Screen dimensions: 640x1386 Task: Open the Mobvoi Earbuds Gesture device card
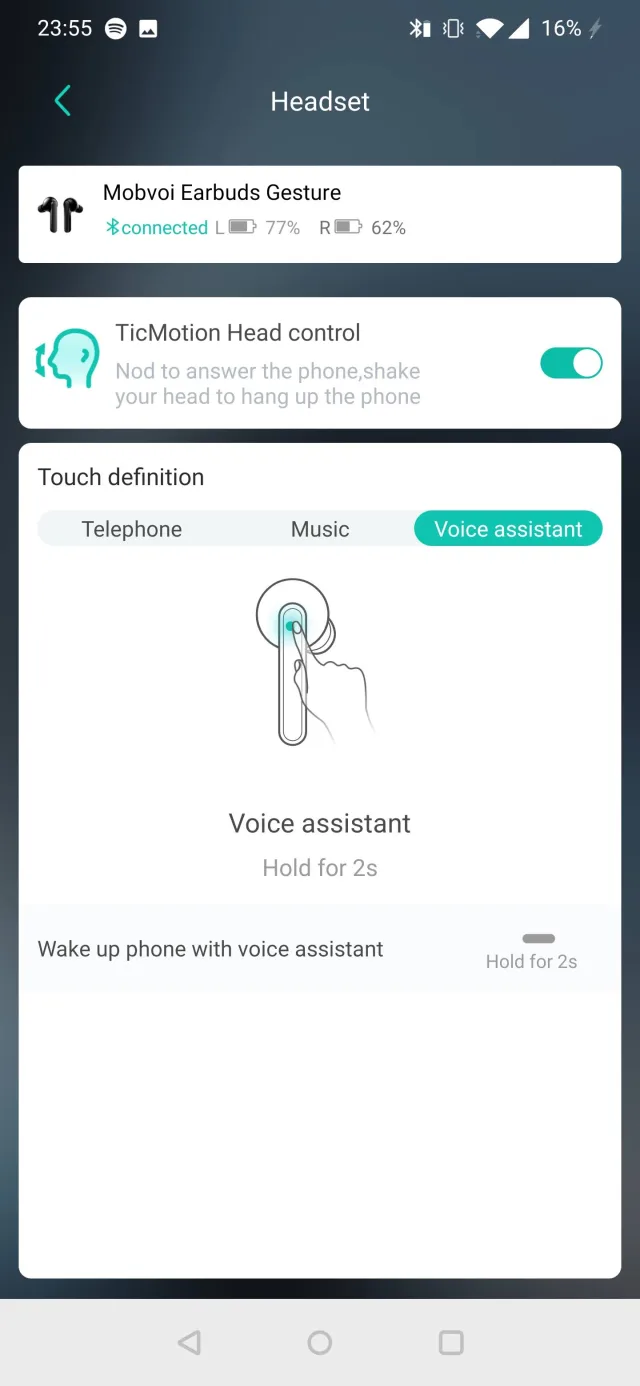coord(320,214)
